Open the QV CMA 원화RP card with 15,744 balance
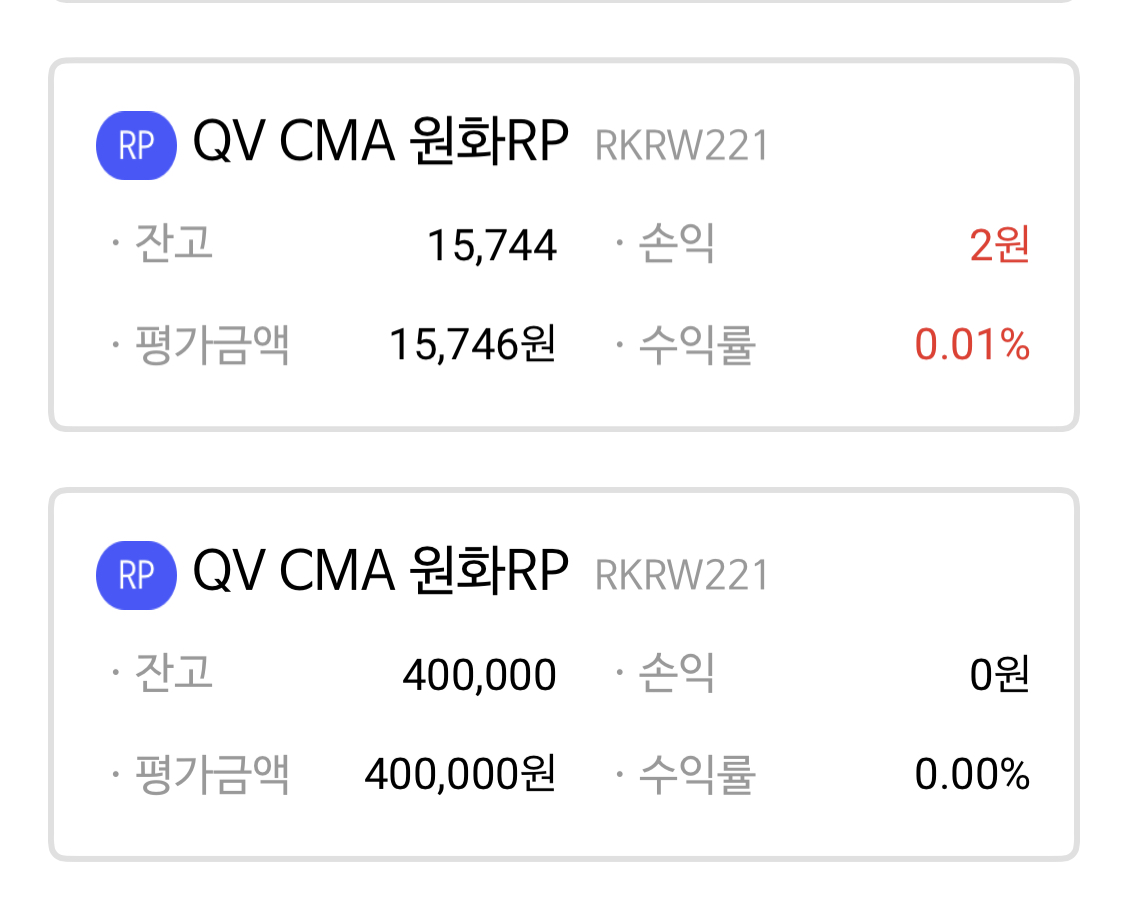1125x905 pixels. pyautogui.click(x=564, y=245)
